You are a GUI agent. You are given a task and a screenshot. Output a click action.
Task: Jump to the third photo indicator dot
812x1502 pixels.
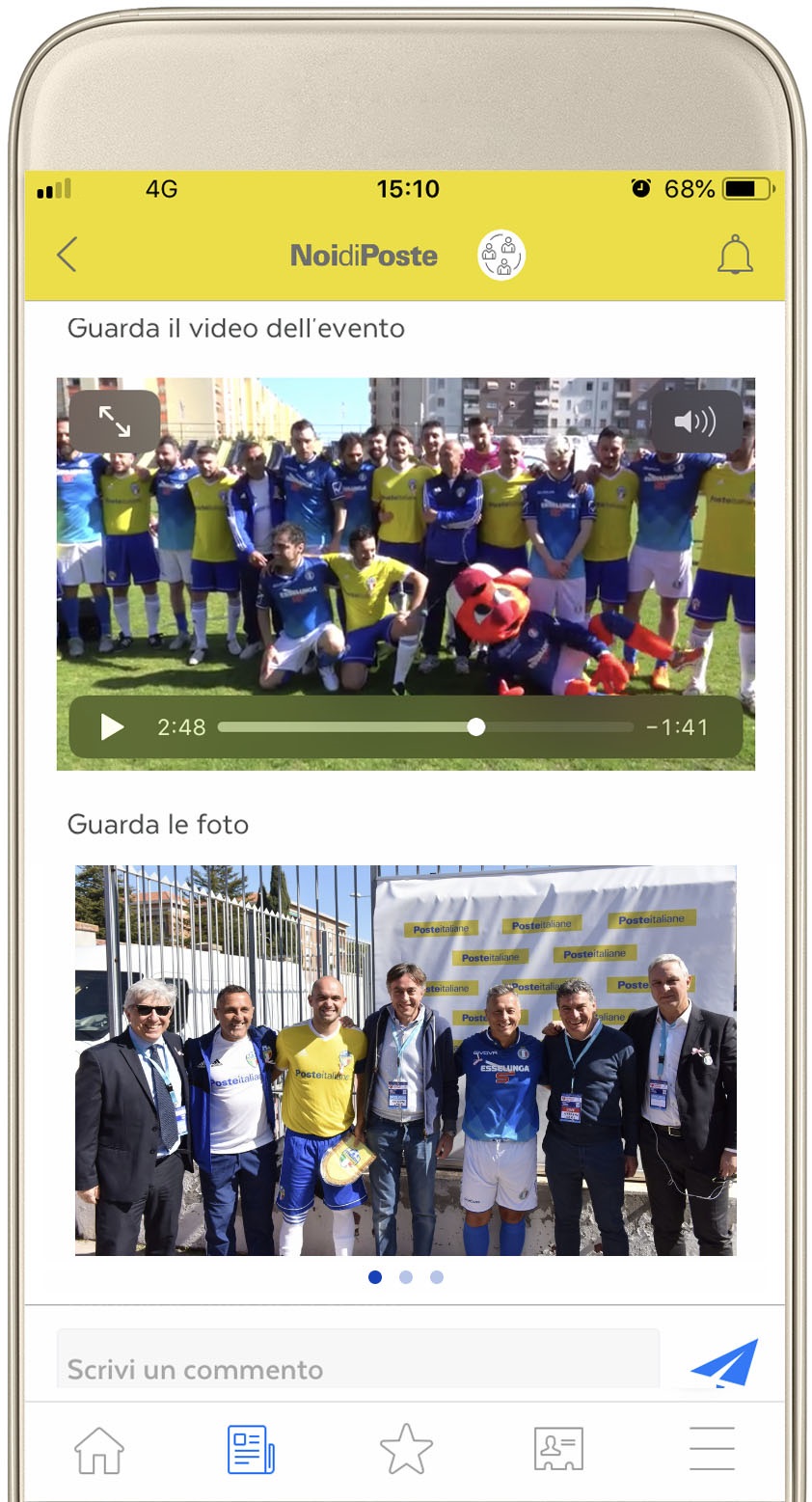coord(437,1277)
